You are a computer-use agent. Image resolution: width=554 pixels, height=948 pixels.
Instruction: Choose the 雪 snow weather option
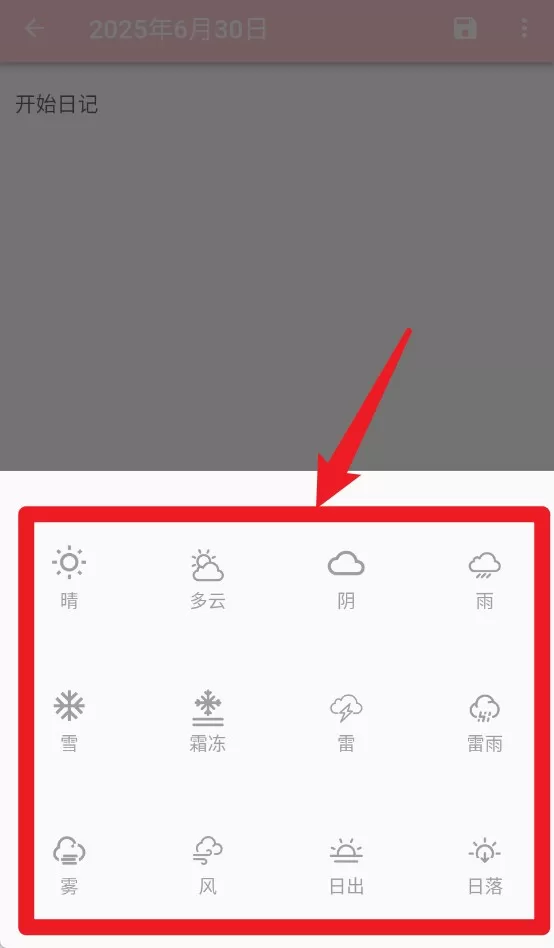pyautogui.click(x=69, y=721)
